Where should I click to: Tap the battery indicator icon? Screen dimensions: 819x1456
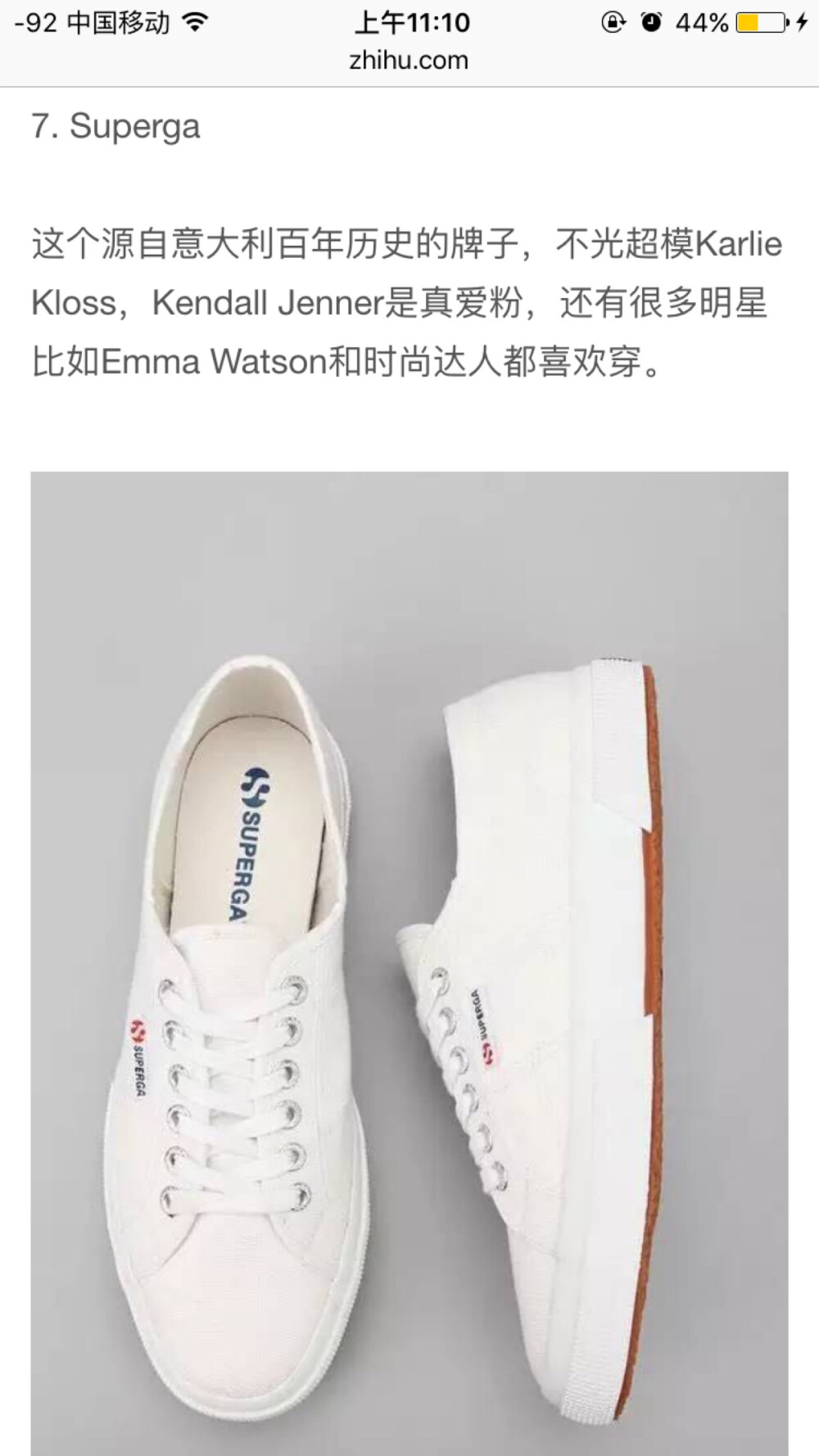pyautogui.click(x=759, y=22)
